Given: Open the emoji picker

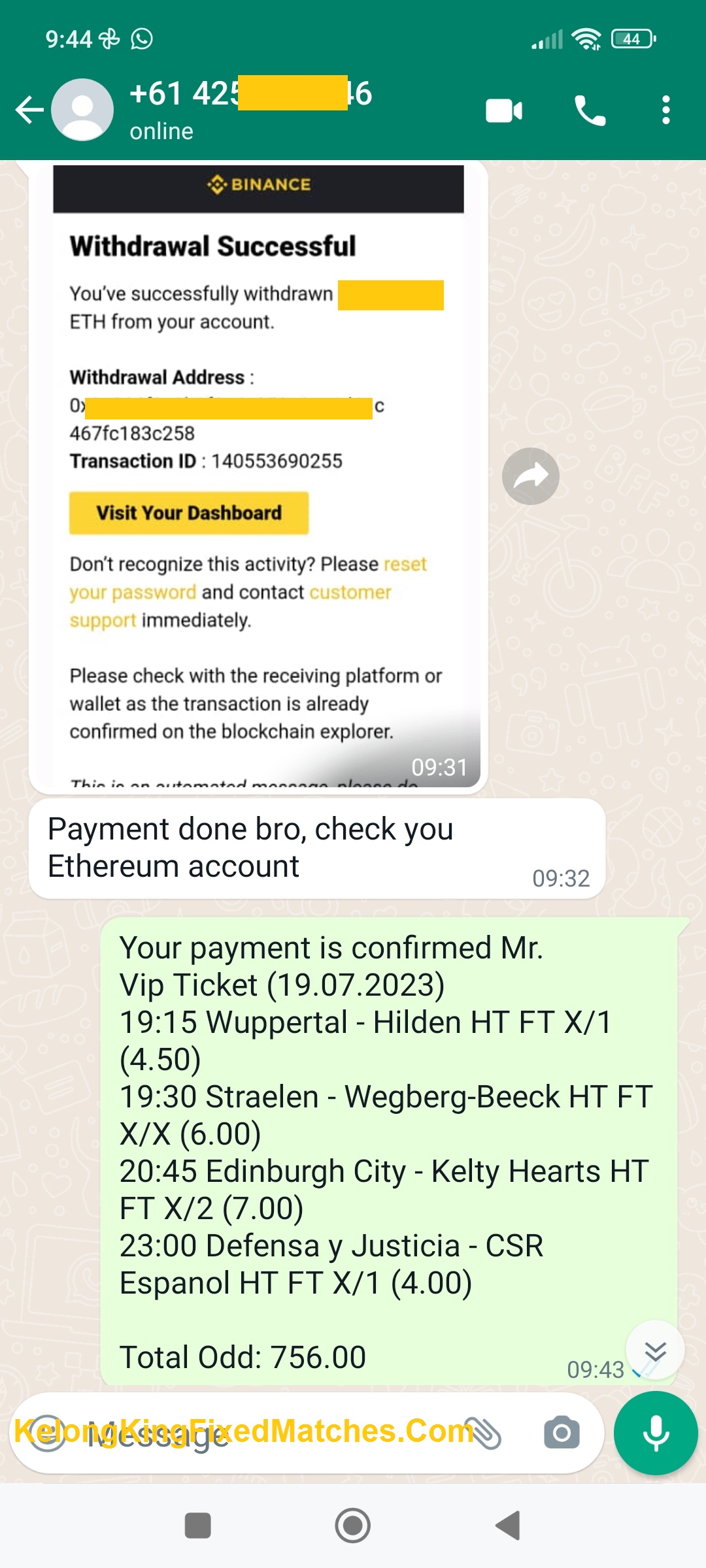Looking at the screenshot, I should (47, 1433).
